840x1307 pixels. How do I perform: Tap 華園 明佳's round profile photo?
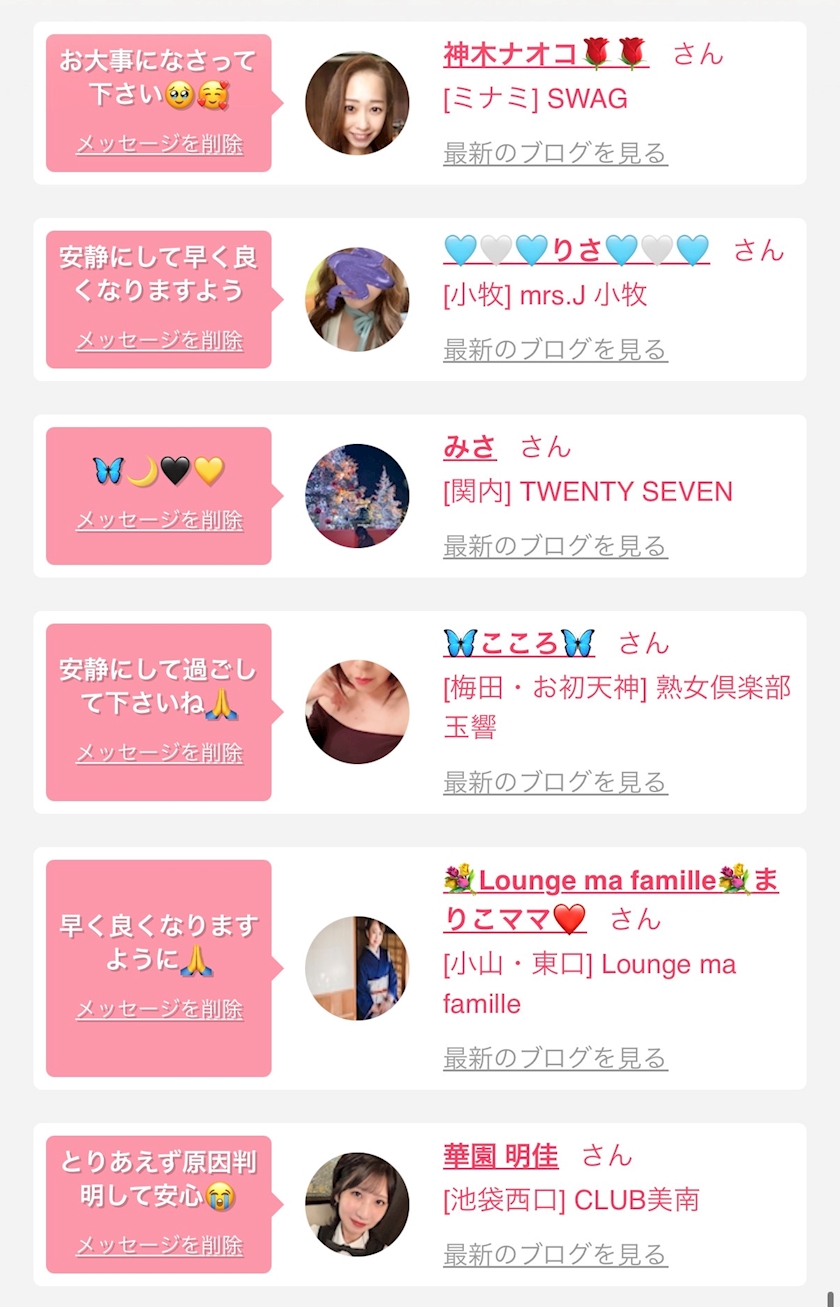357,1204
